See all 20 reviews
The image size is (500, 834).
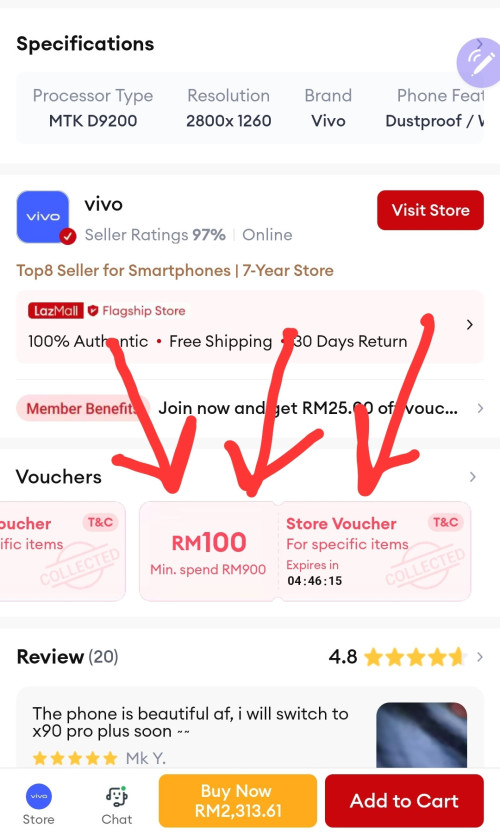point(479,657)
